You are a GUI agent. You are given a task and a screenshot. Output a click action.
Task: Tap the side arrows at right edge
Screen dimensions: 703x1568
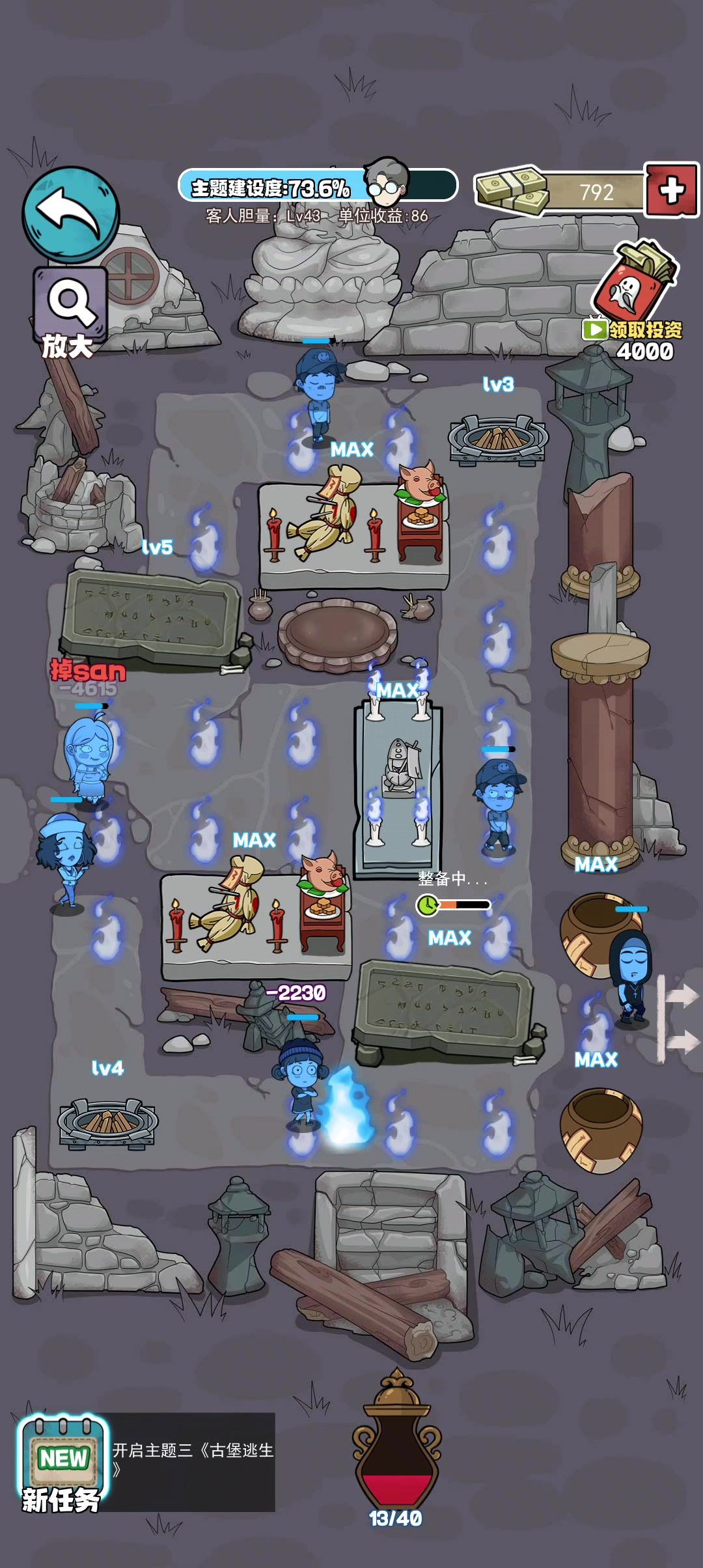point(679,1019)
